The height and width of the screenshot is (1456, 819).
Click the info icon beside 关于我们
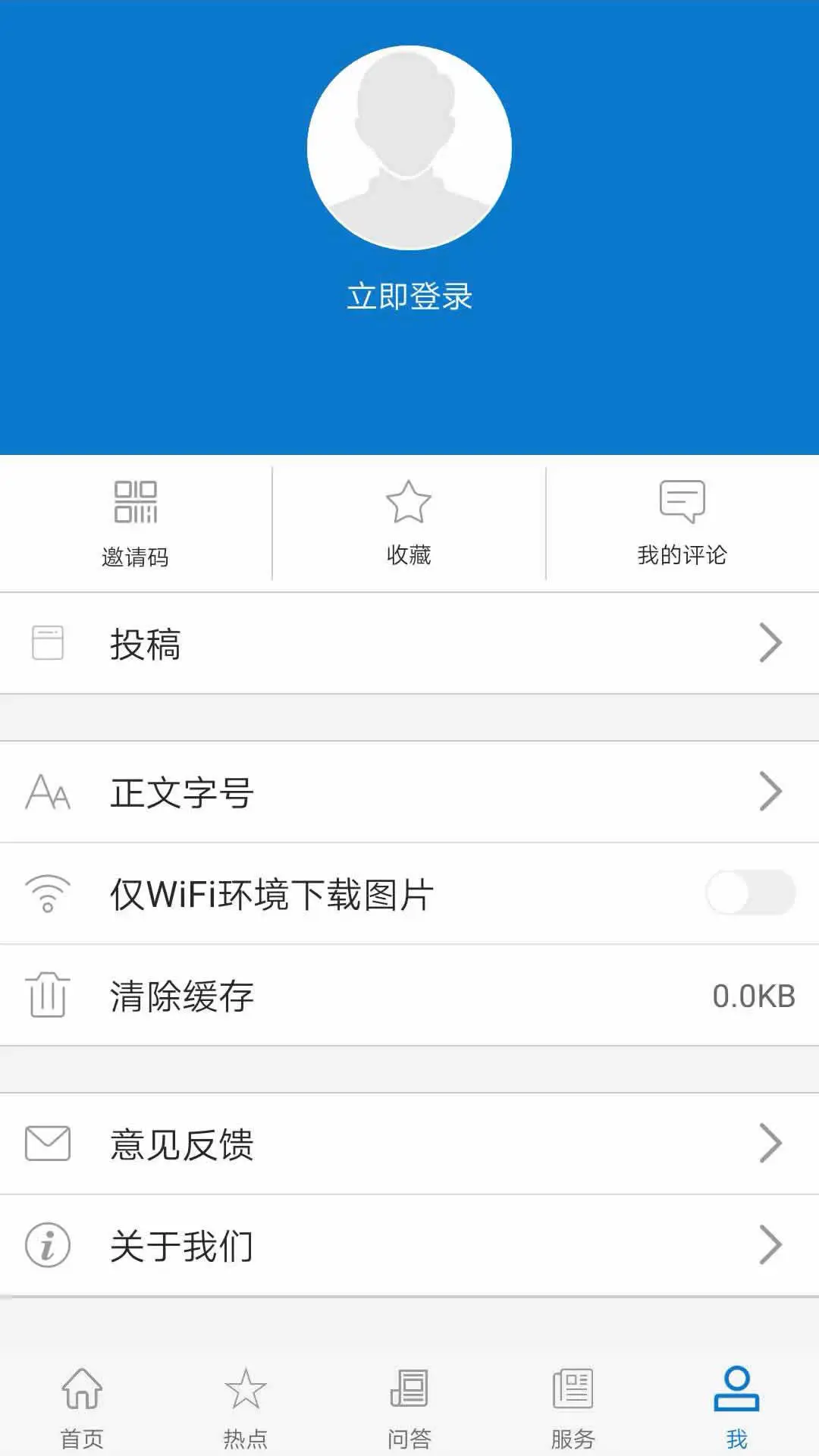point(47,1244)
